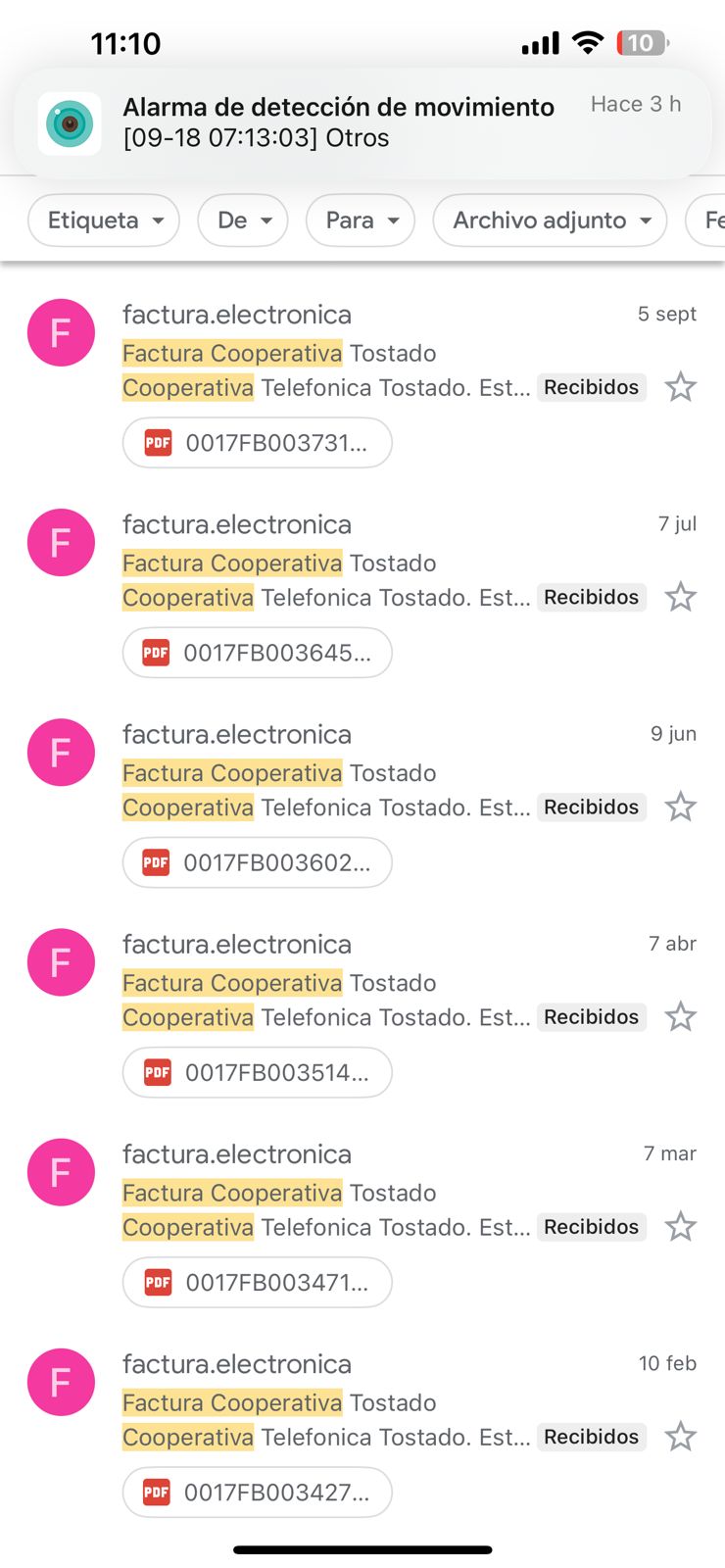Star the email dated 7 abr
The image size is (725, 1568).
pos(680,1016)
